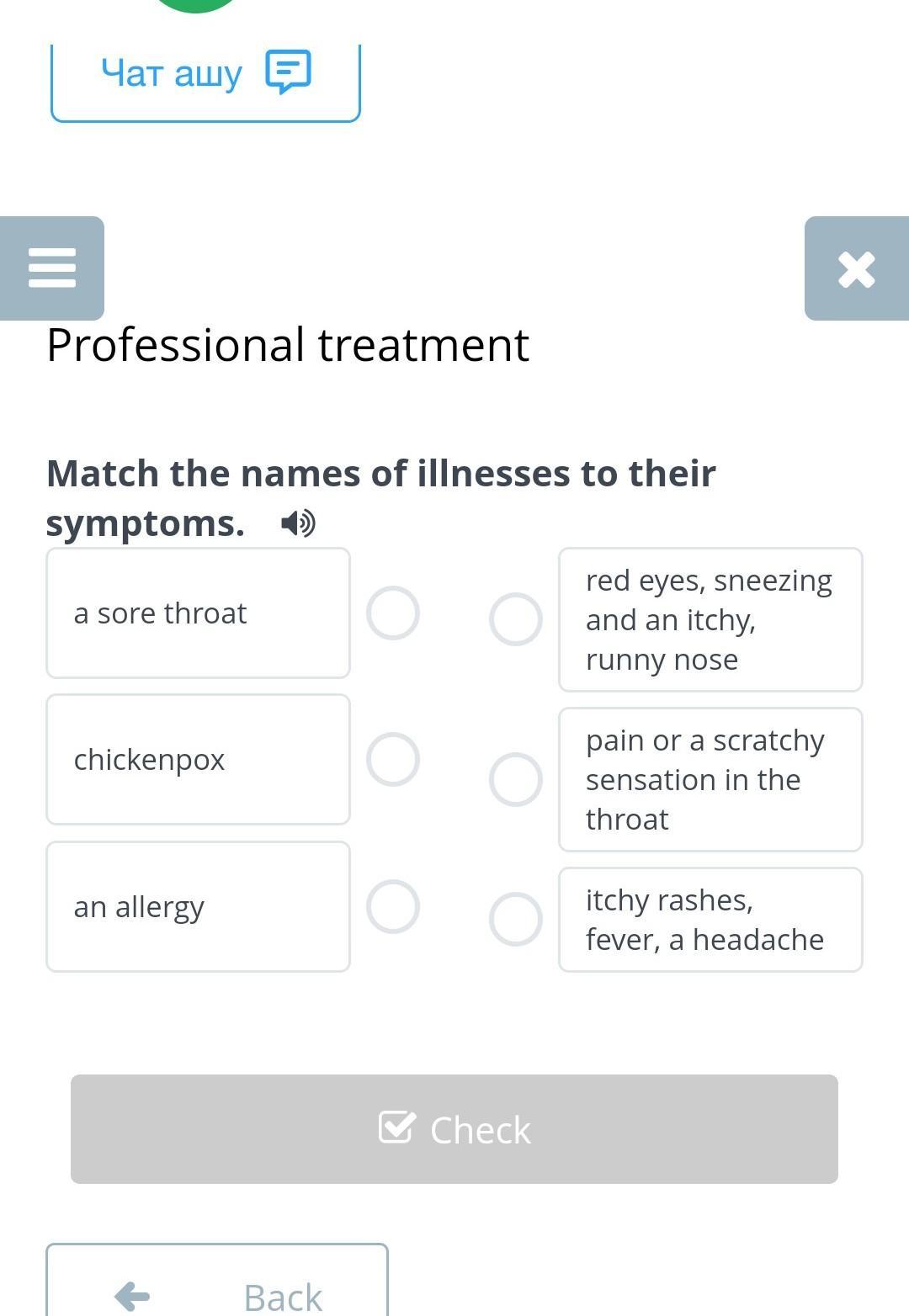
Task: Play the audio for the task instruction
Action: (298, 523)
